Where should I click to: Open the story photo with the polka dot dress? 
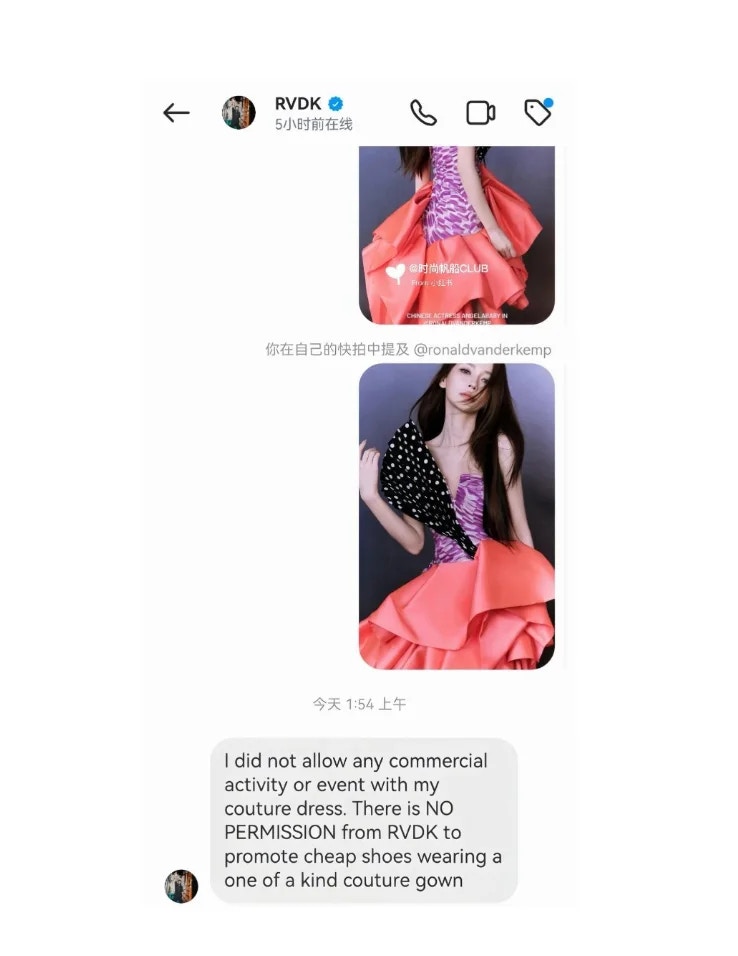pyautogui.click(x=457, y=516)
